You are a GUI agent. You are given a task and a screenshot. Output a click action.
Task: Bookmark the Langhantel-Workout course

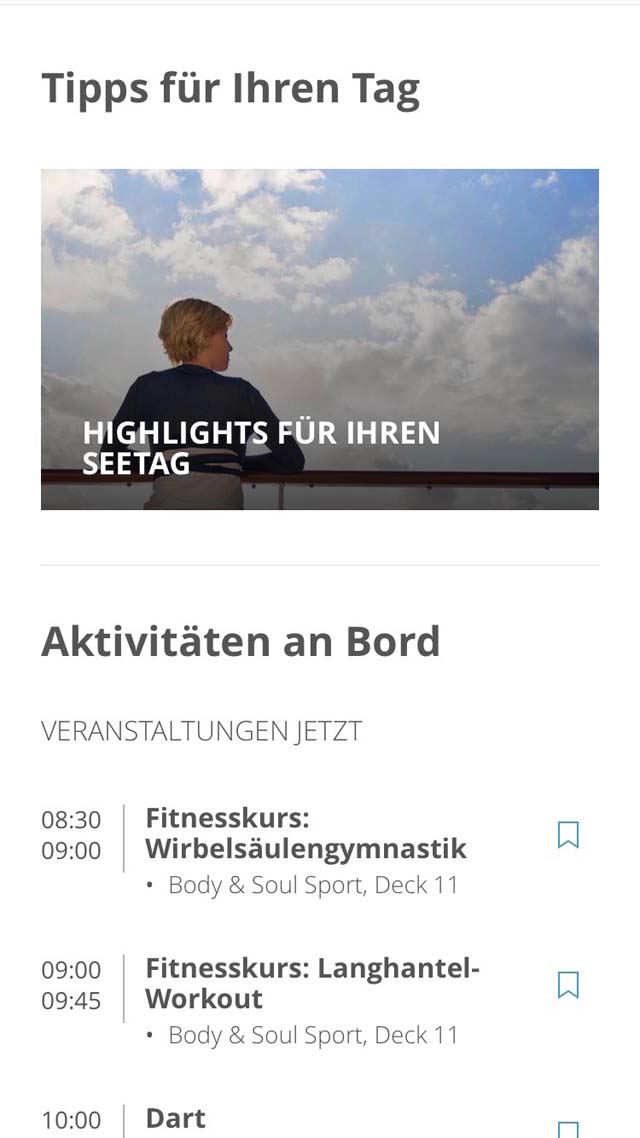point(568,985)
